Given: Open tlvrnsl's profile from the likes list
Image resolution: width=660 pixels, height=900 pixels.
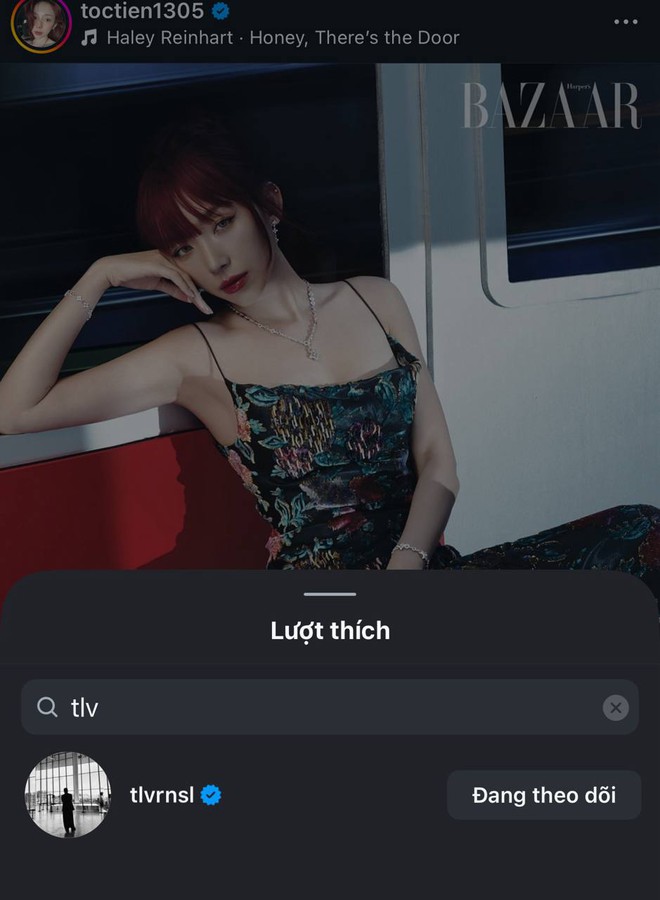Looking at the screenshot, I should tap(161, 795).
